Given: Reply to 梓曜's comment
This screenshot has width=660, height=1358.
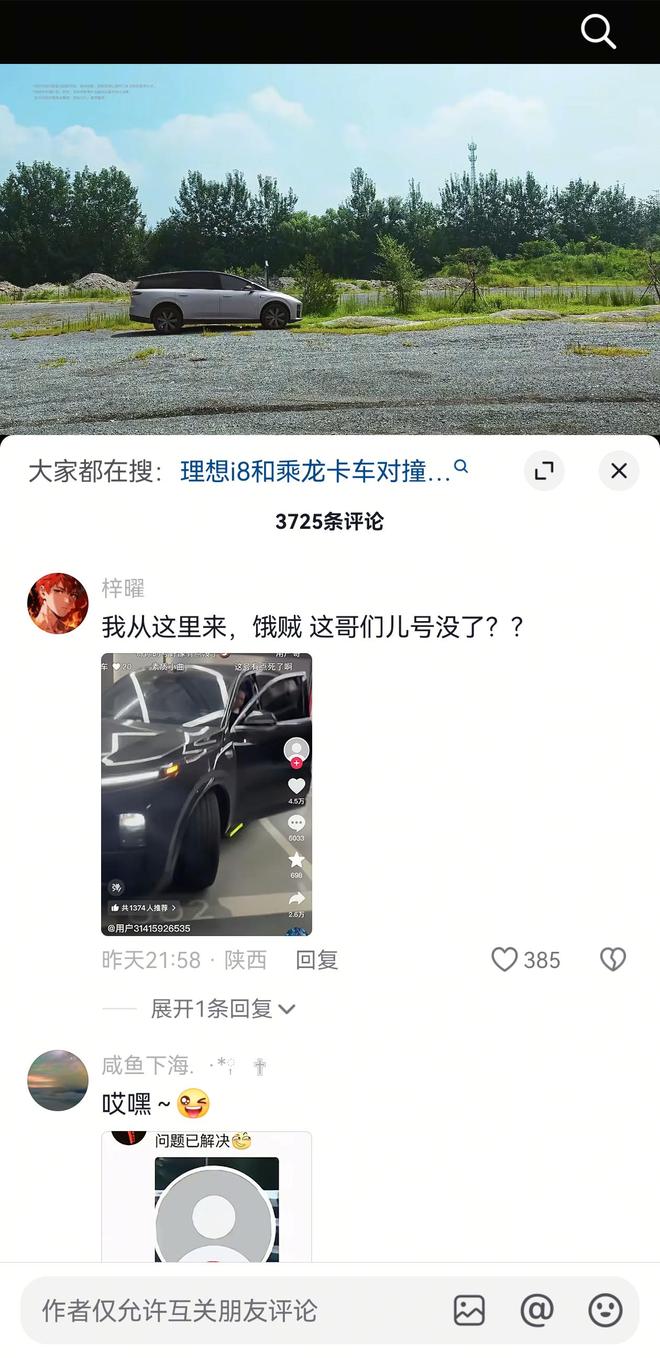Looking at the screenshot, I should click(x=317, y=960).
